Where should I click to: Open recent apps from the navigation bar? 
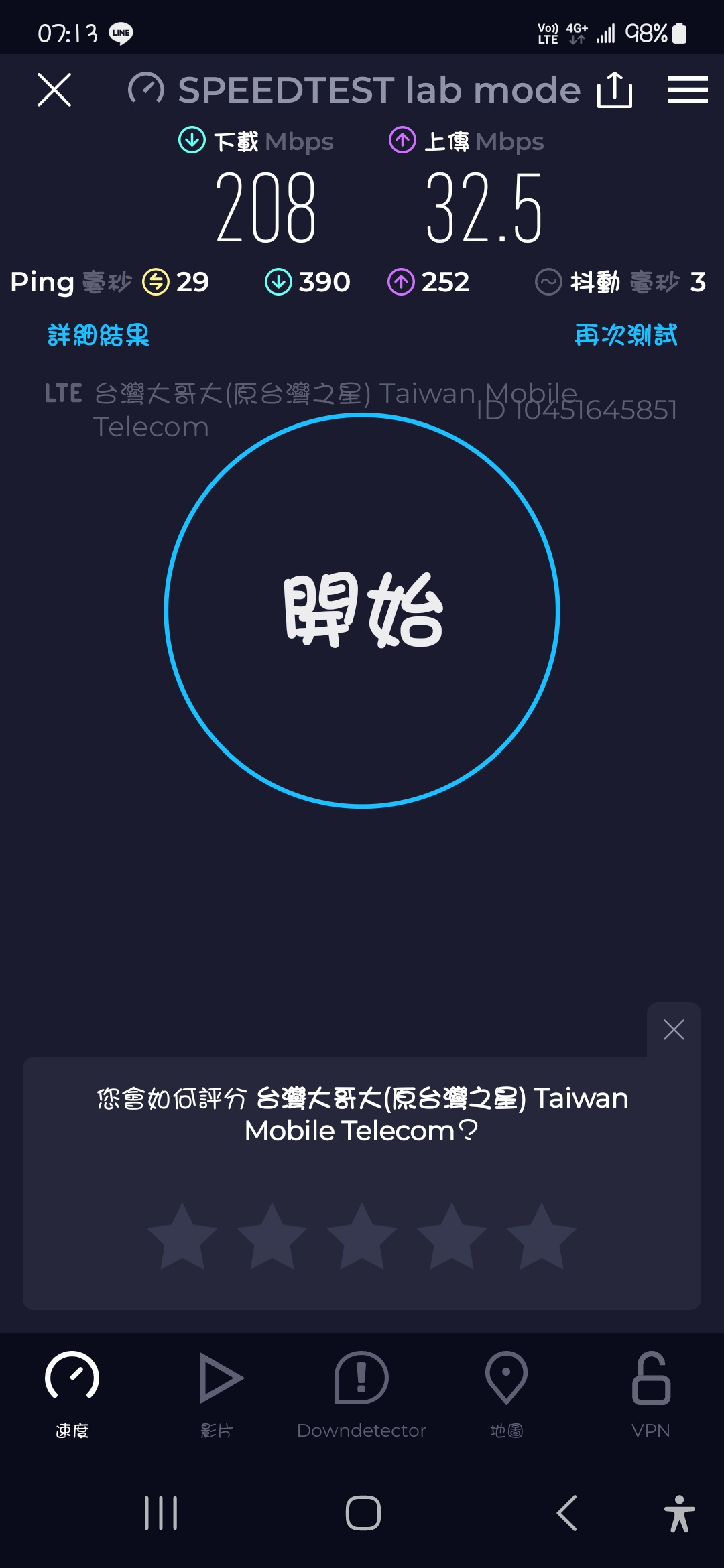pyautogui.click(x=161, y=1513)
